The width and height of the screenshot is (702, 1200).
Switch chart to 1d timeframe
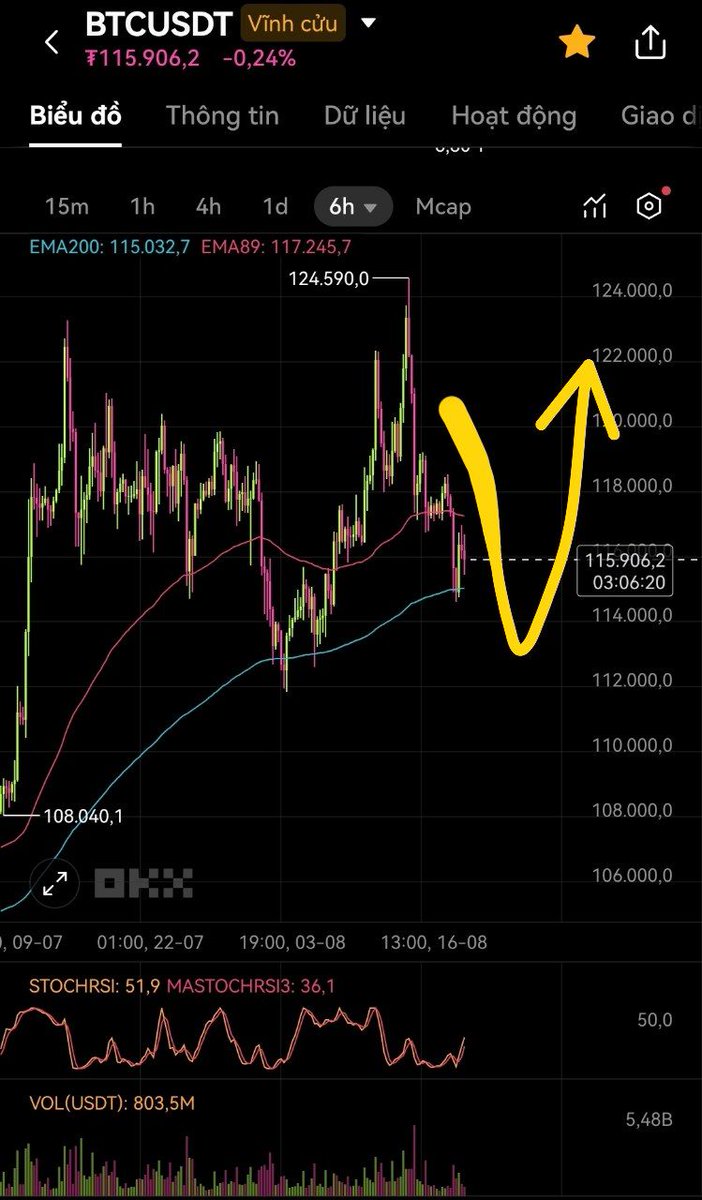pos(275,206)
